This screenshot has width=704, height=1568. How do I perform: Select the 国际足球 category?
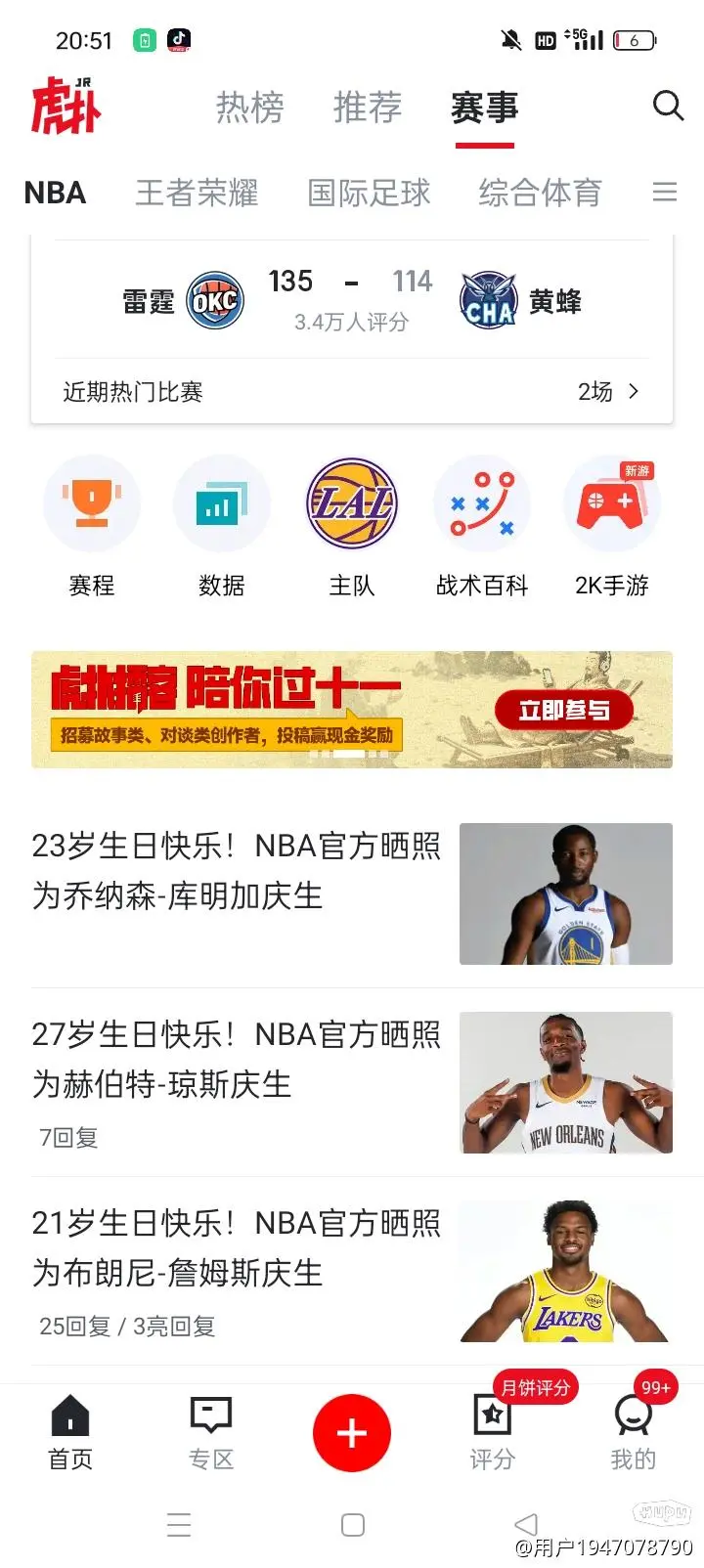pos(369,193)
